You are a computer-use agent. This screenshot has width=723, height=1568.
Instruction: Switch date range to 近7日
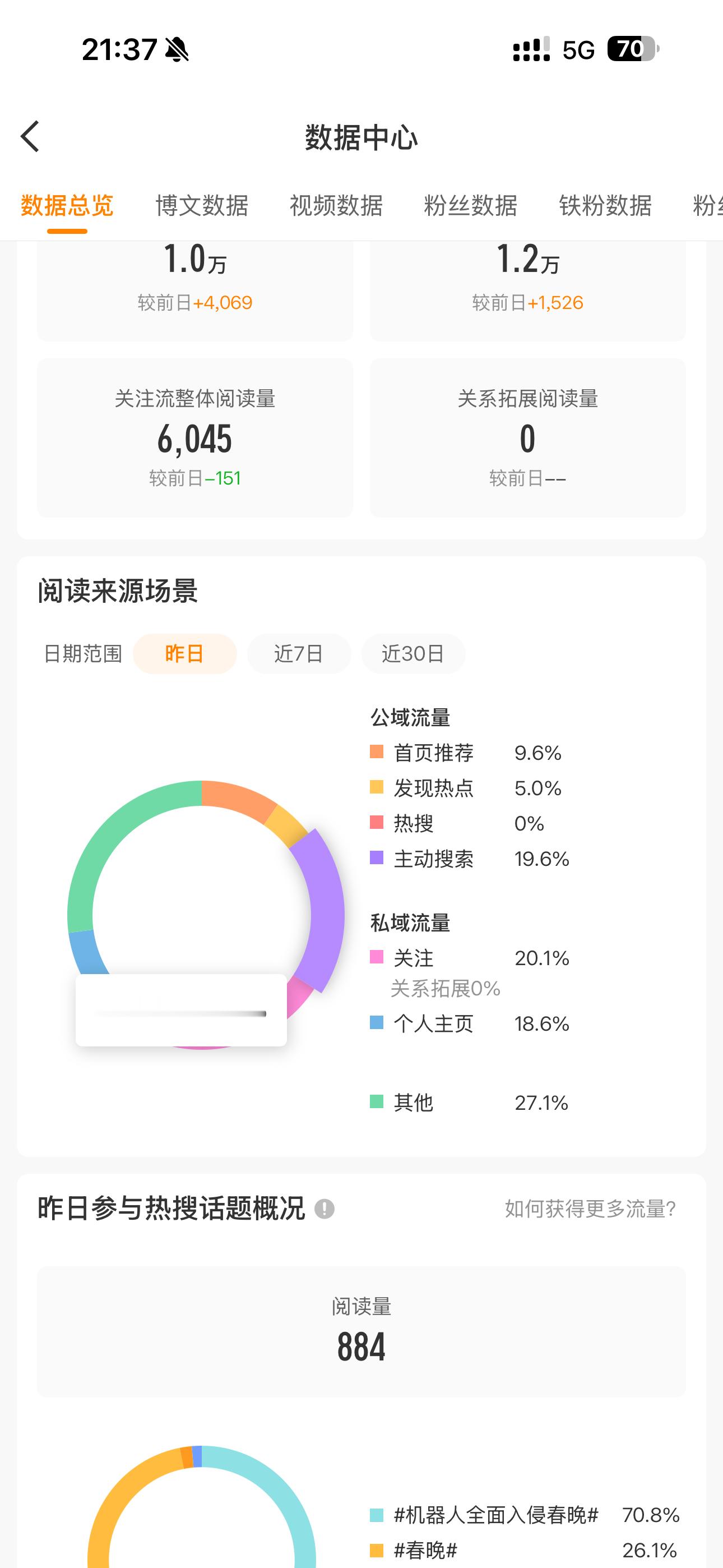(299, 653)
